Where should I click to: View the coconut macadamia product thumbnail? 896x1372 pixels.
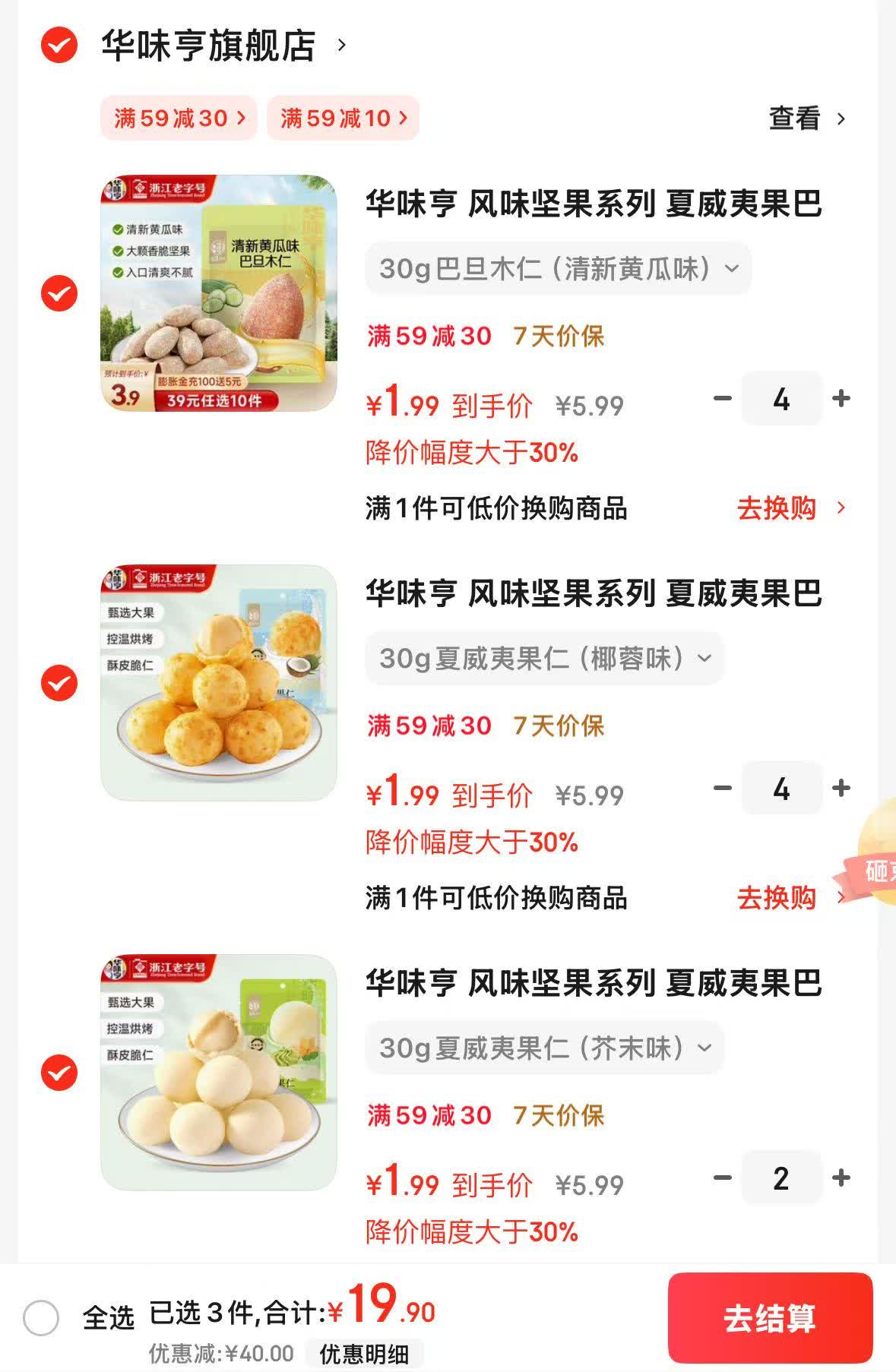click(220, 683)
